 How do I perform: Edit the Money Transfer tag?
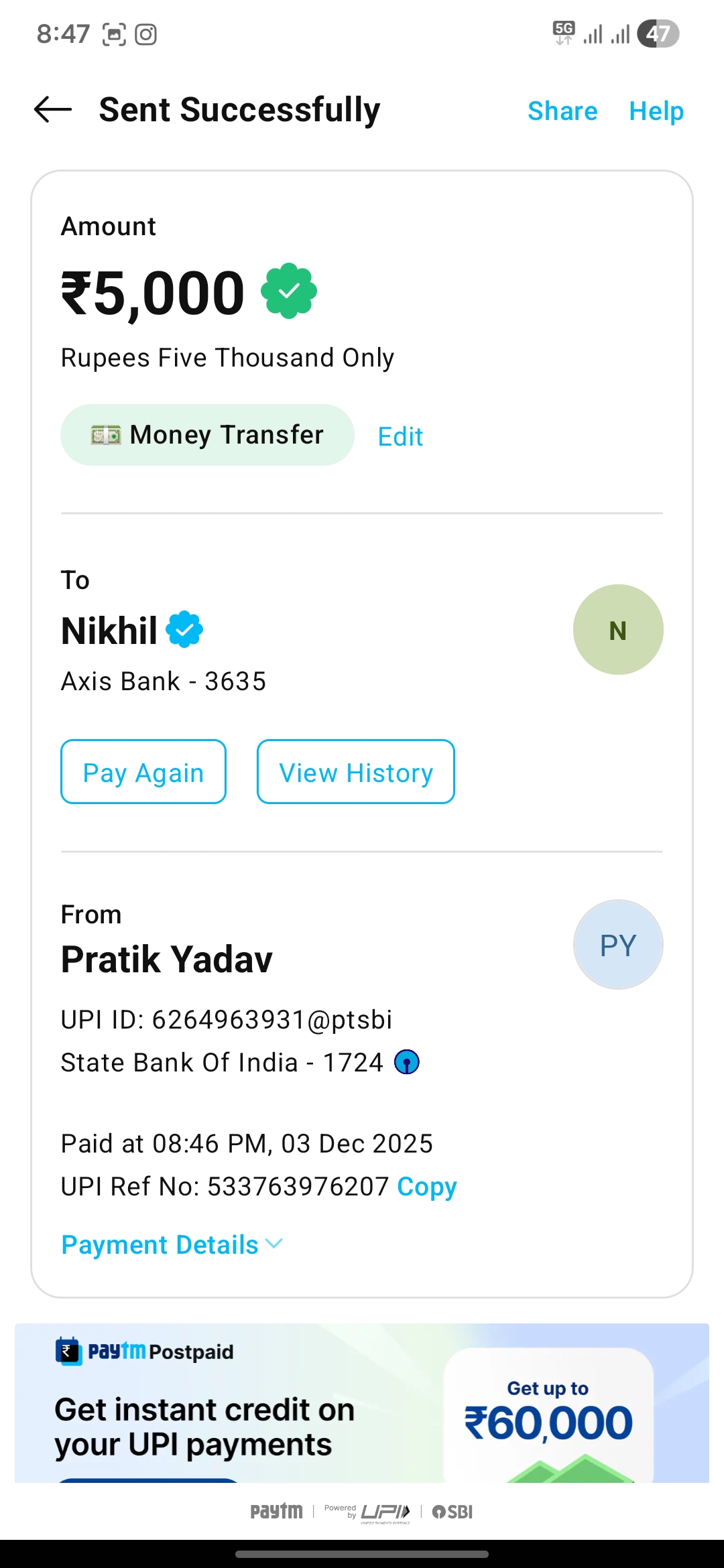400,437
